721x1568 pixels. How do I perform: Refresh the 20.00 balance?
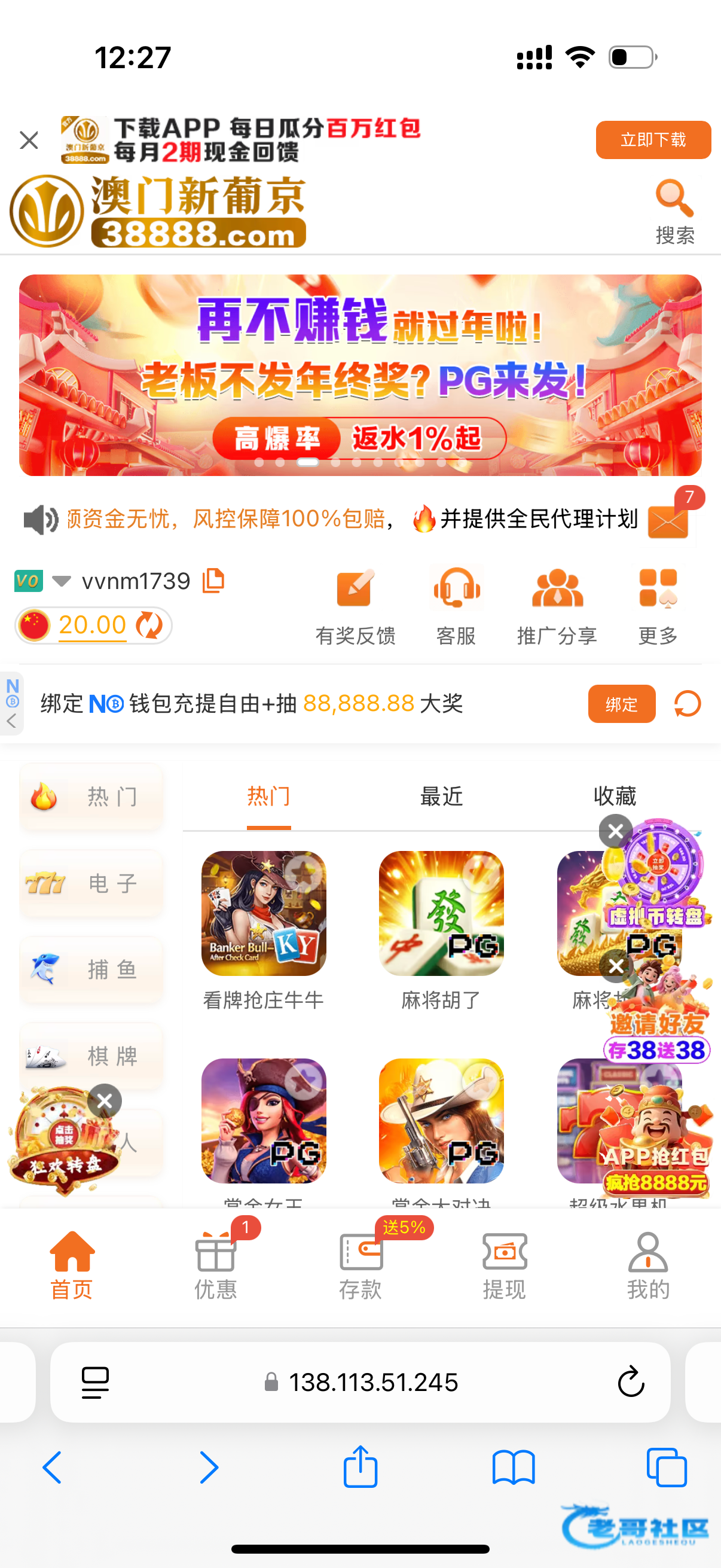pyautogui.click(x=149, y=625)
